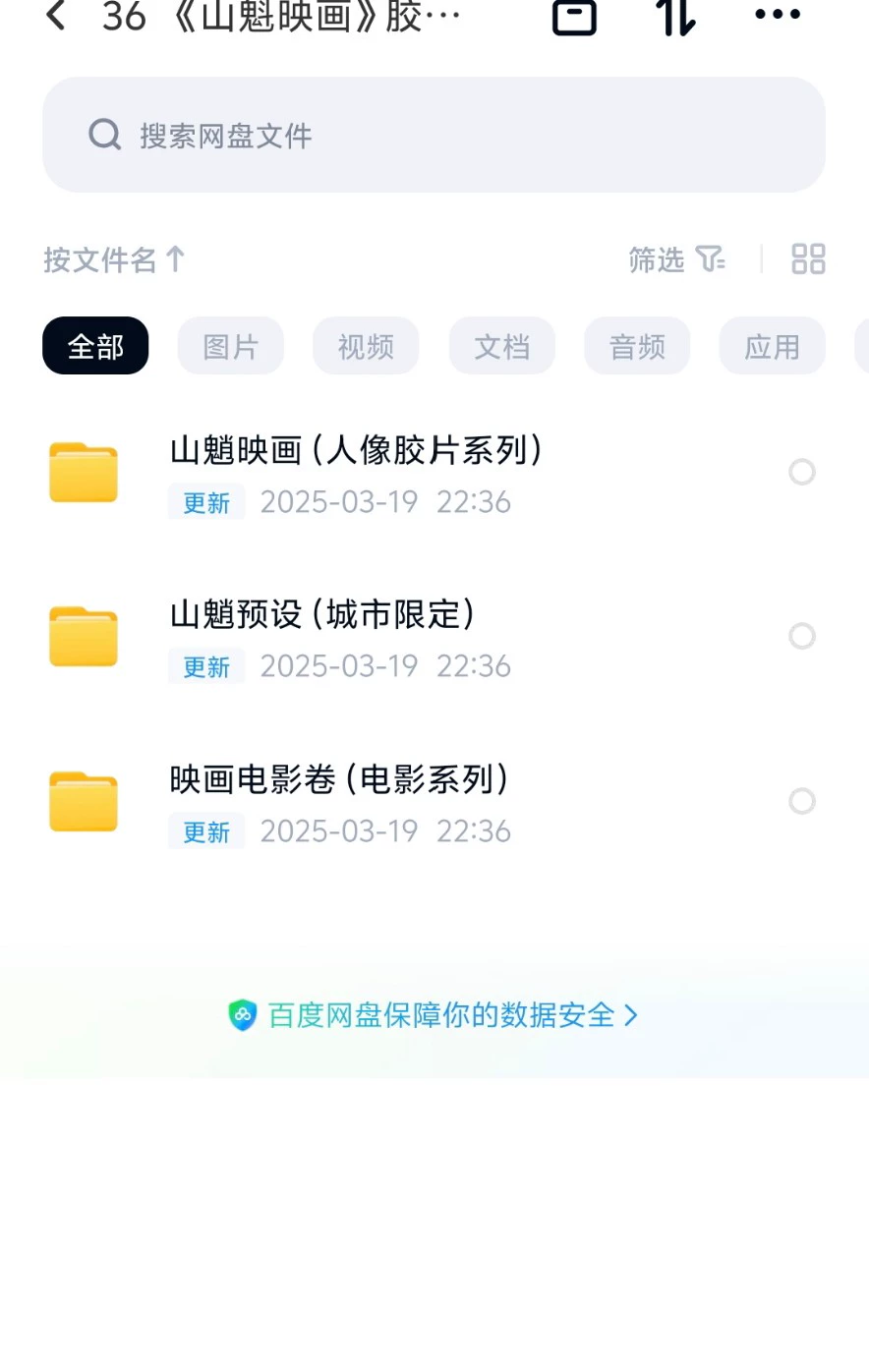Change sort order via 按文件名
Viewport: 869px width, 1372px height.
tap(114, 259)
